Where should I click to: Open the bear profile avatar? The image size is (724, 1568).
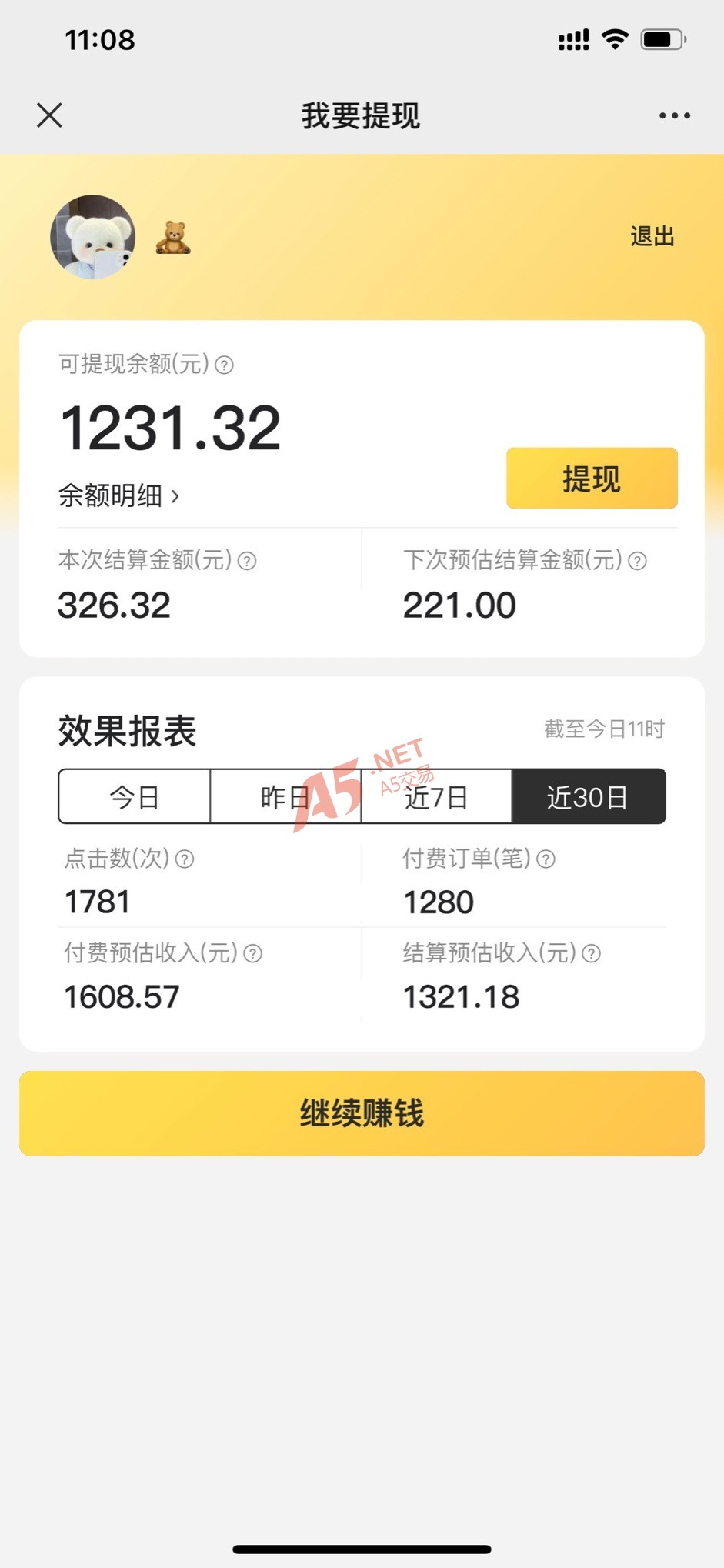pyautogui.click(x=93, y=237)
